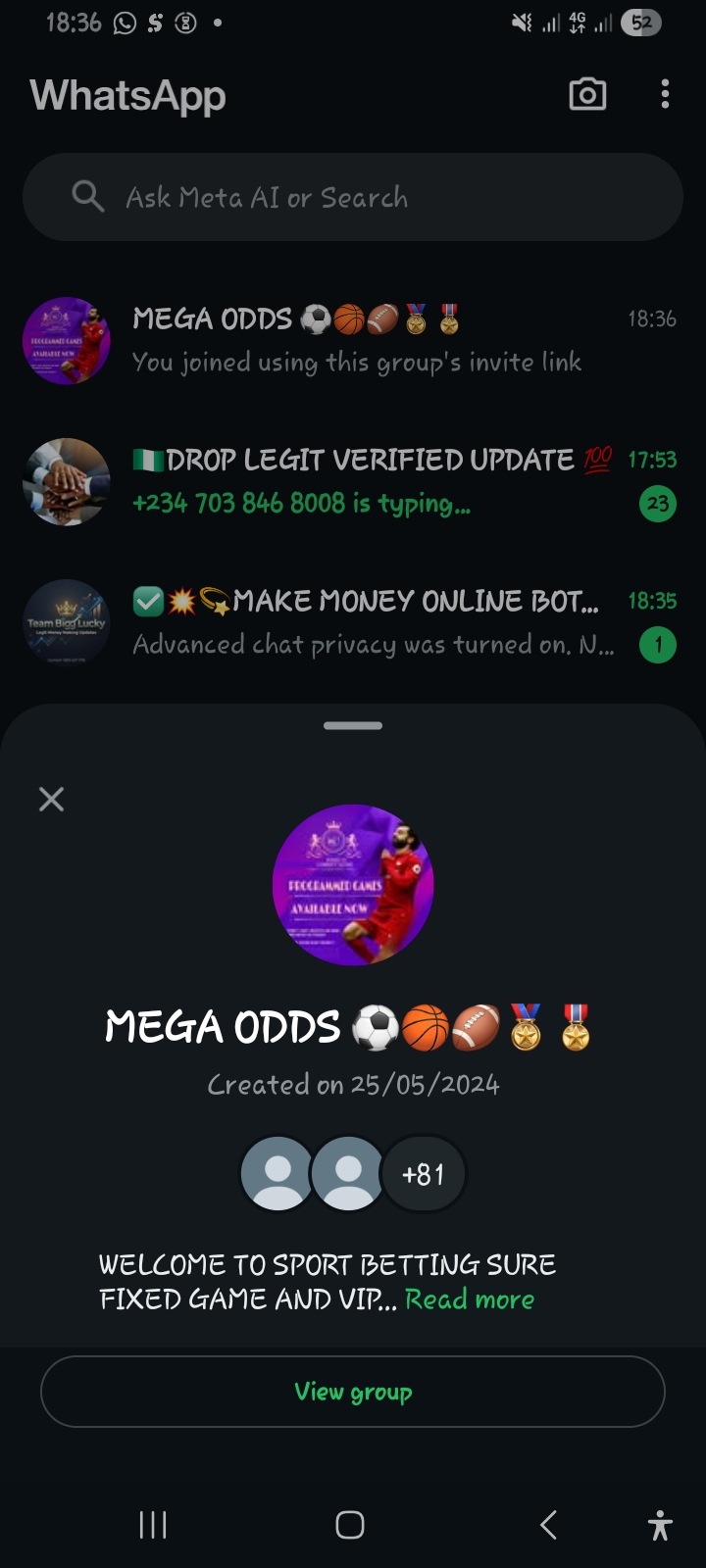
Task: Go back using the system back button
Action: [548, 1525]
